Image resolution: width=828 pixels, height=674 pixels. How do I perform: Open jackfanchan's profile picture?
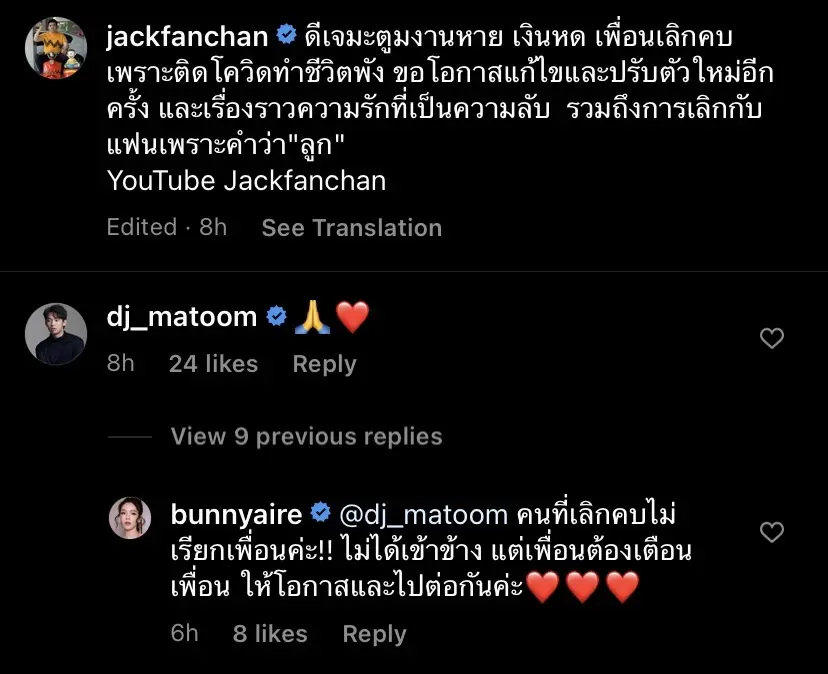(x=56, y=47)
